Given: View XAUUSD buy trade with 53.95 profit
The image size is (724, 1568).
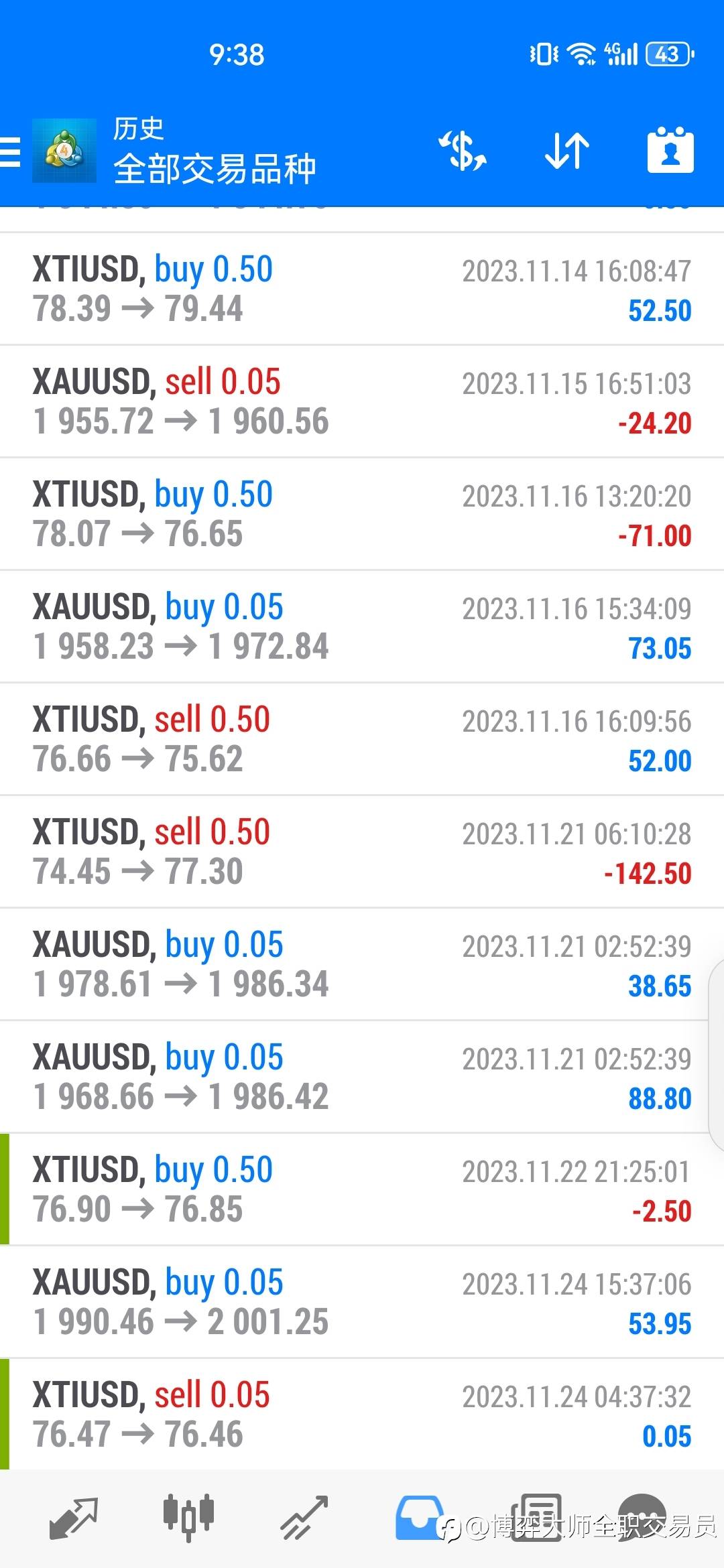Looking at the screenshot, I should [362, 1303].
